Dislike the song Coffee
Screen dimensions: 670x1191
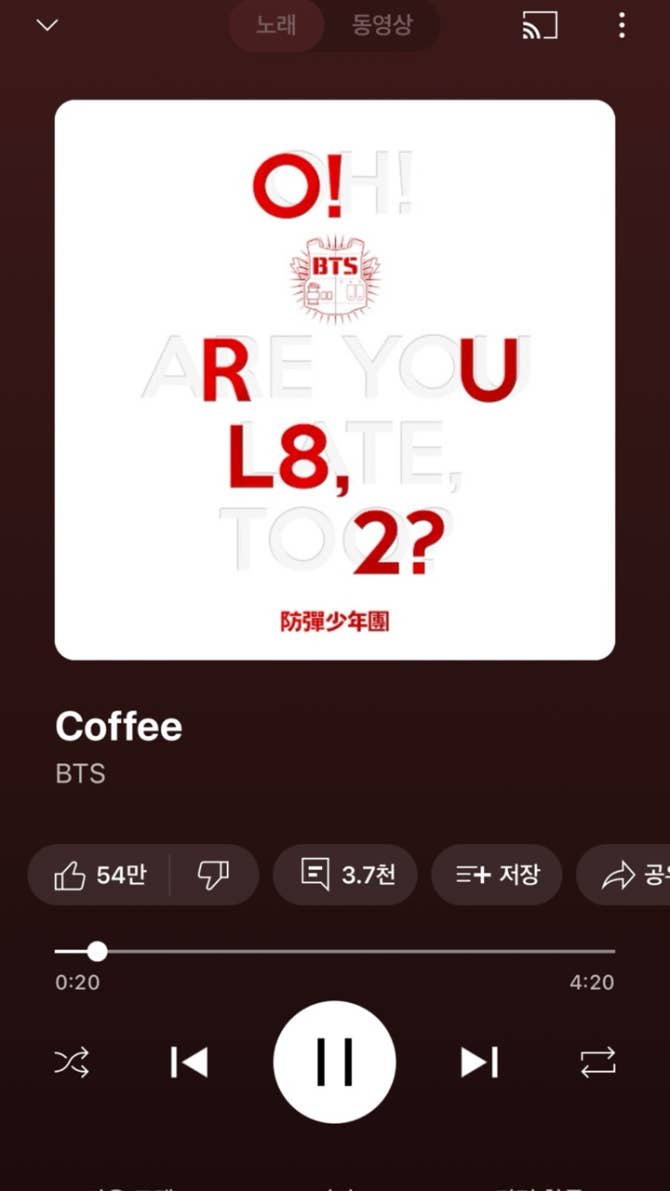(213, 875)
